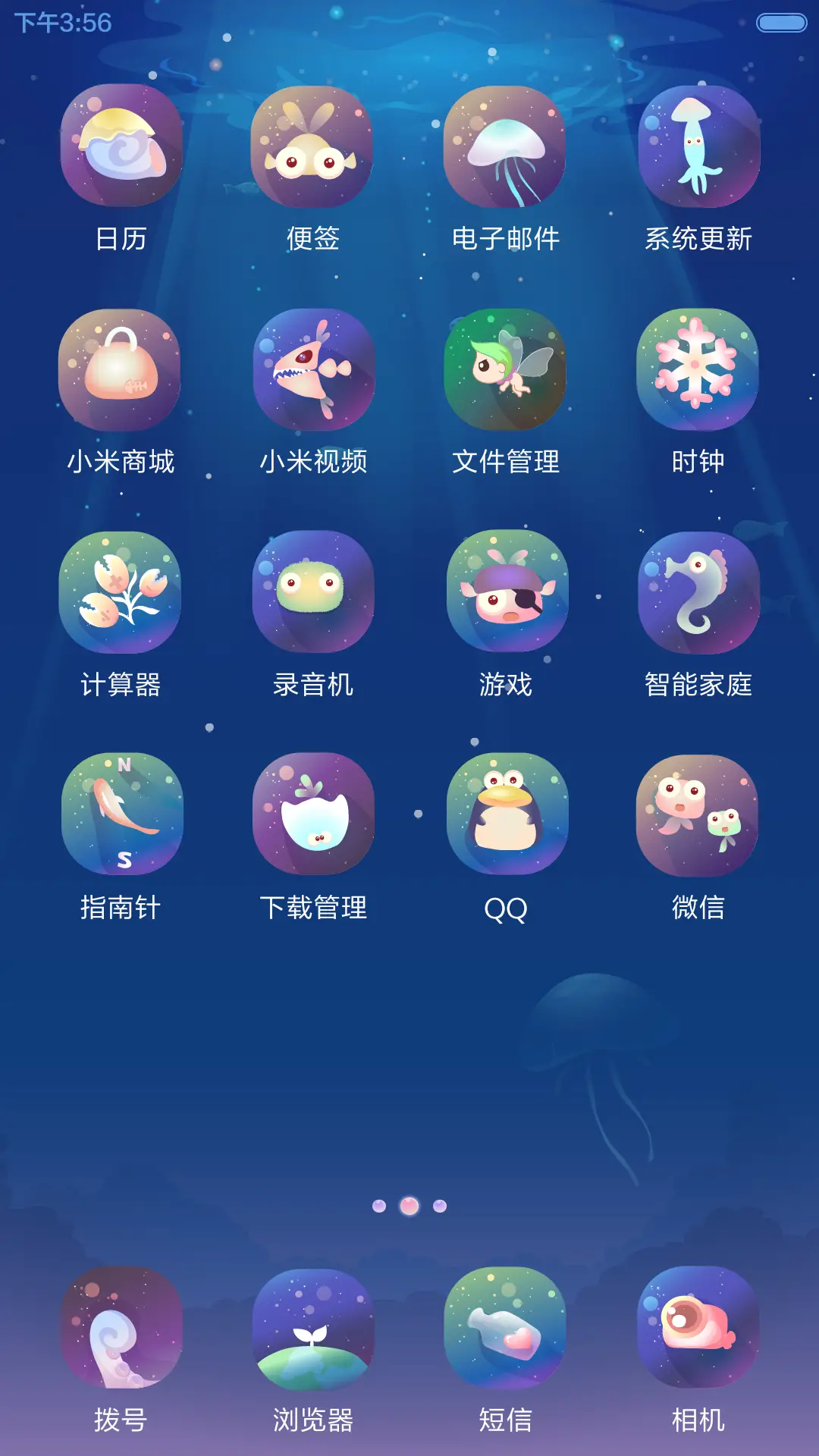This screenshot has height=1456, width=819.
Task: Tap the middle page indicator dot
Action: click(409, 1204)
